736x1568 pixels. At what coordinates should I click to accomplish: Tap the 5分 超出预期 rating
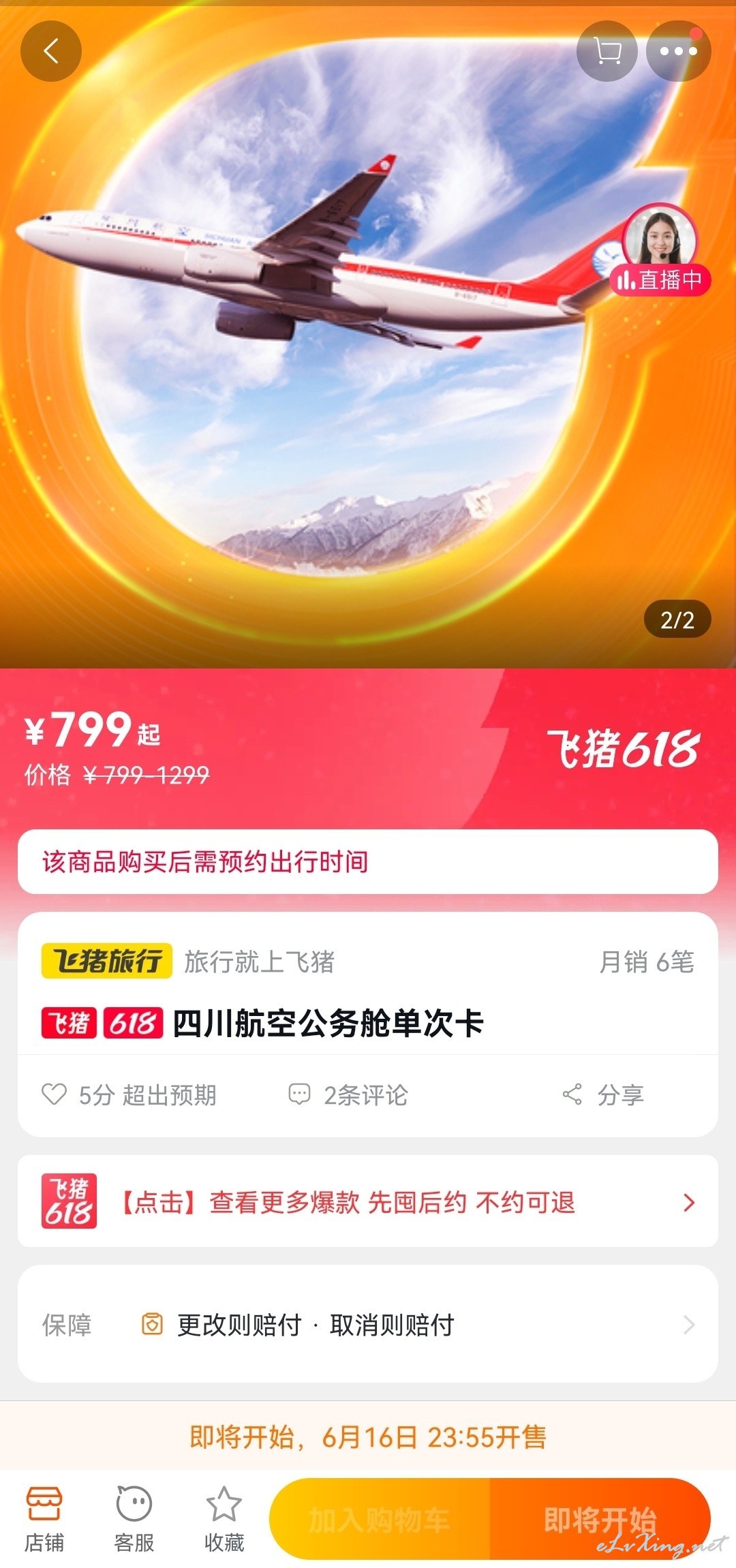point(129,1095)
